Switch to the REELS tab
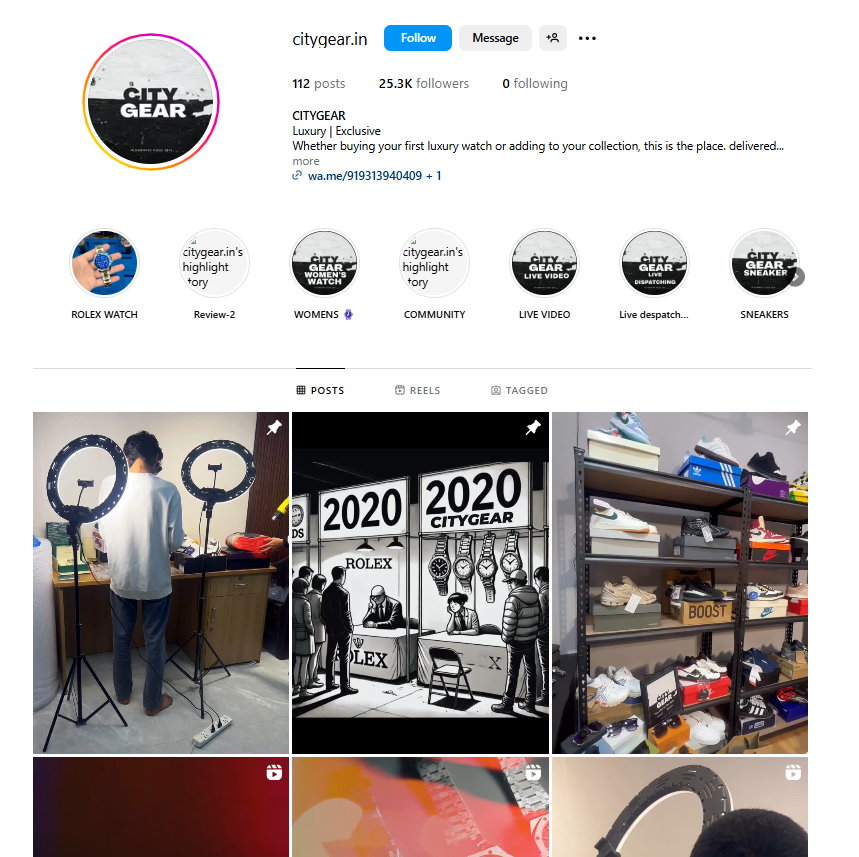 point(417,391)
